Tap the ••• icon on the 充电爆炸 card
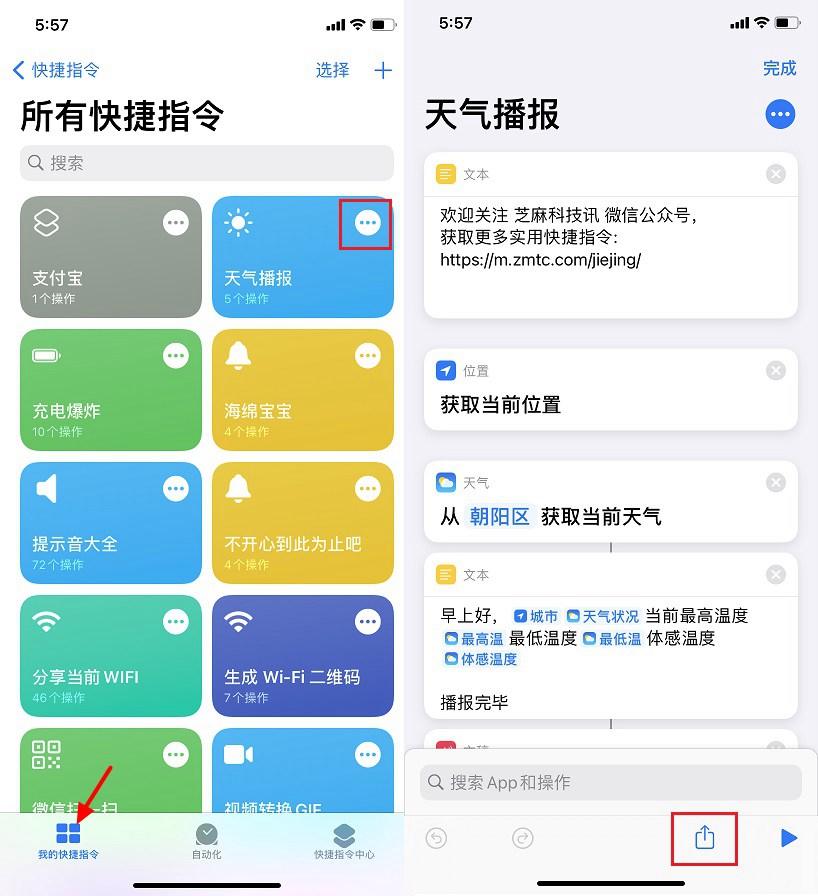The height and width of the screenshot is (896, 818). (177, 355)
